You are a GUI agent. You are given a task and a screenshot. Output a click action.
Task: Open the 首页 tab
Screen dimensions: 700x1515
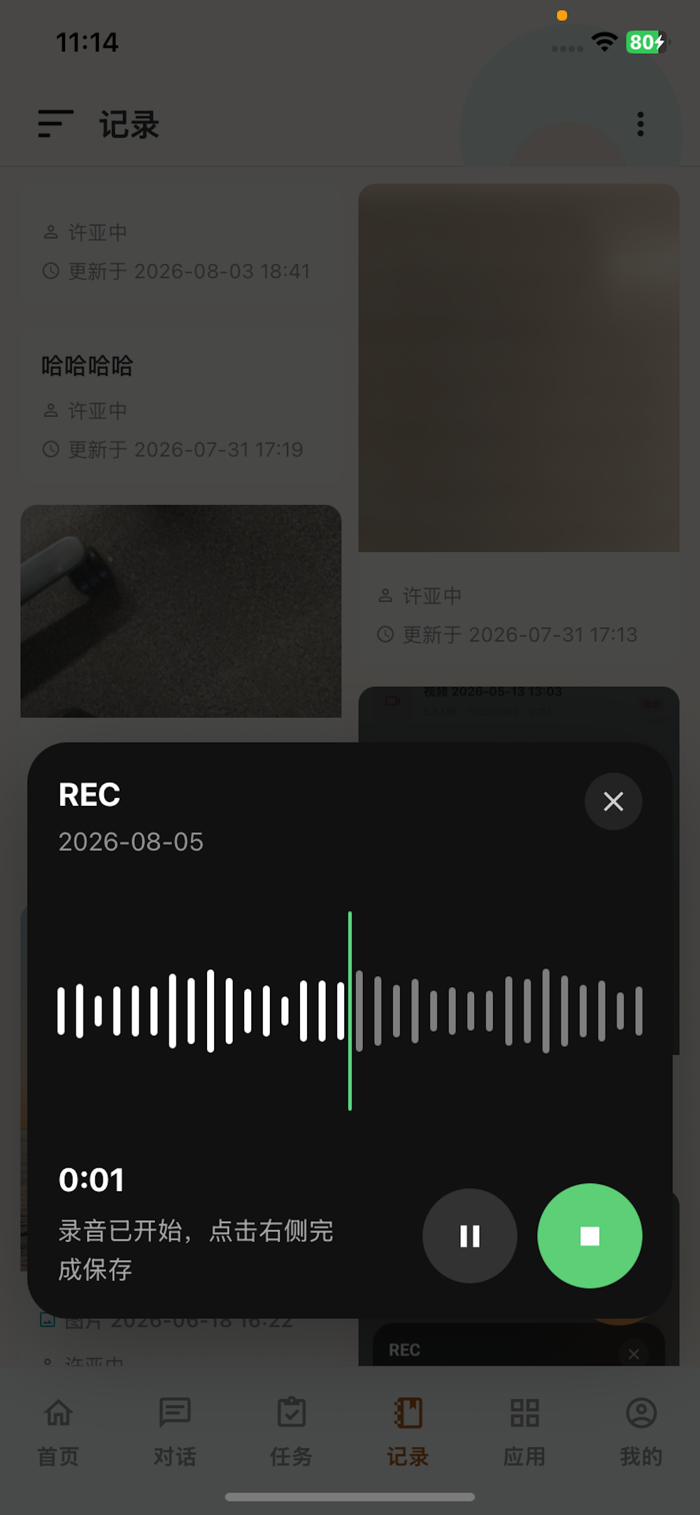[x=58, y=1432]
